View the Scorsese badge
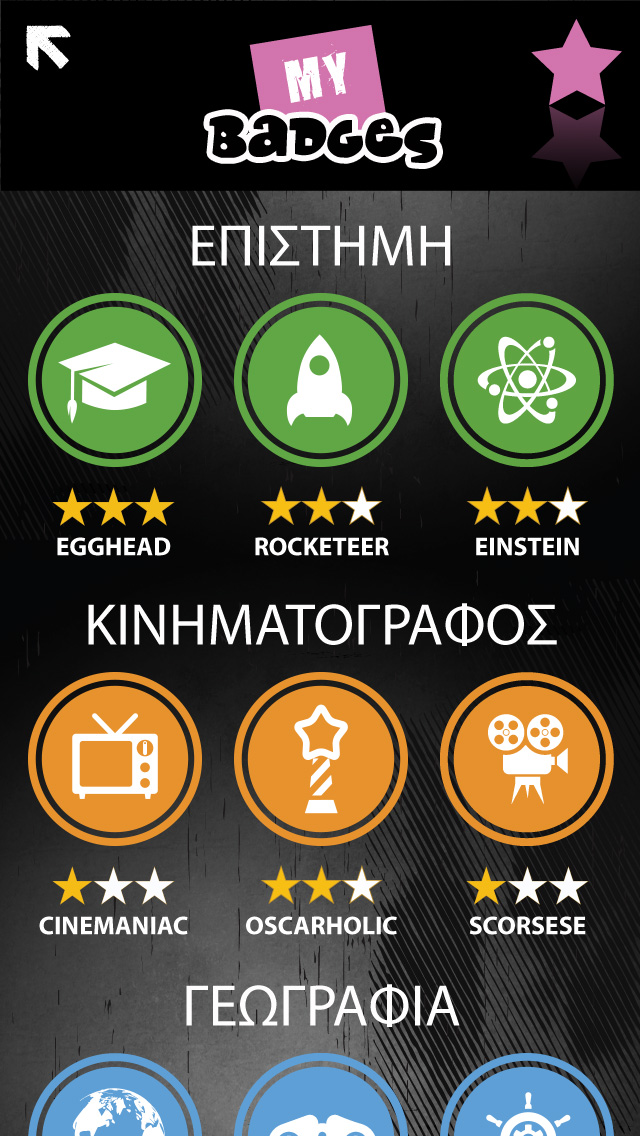 point(527,760)
